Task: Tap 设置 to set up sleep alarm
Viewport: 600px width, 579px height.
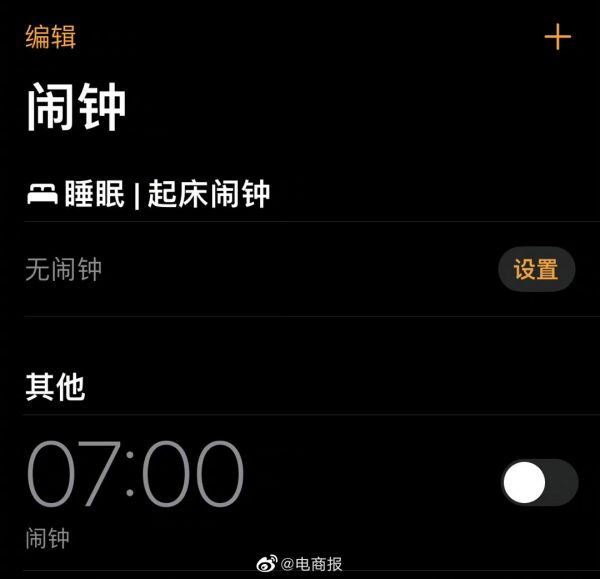Action: coord(536,270)
